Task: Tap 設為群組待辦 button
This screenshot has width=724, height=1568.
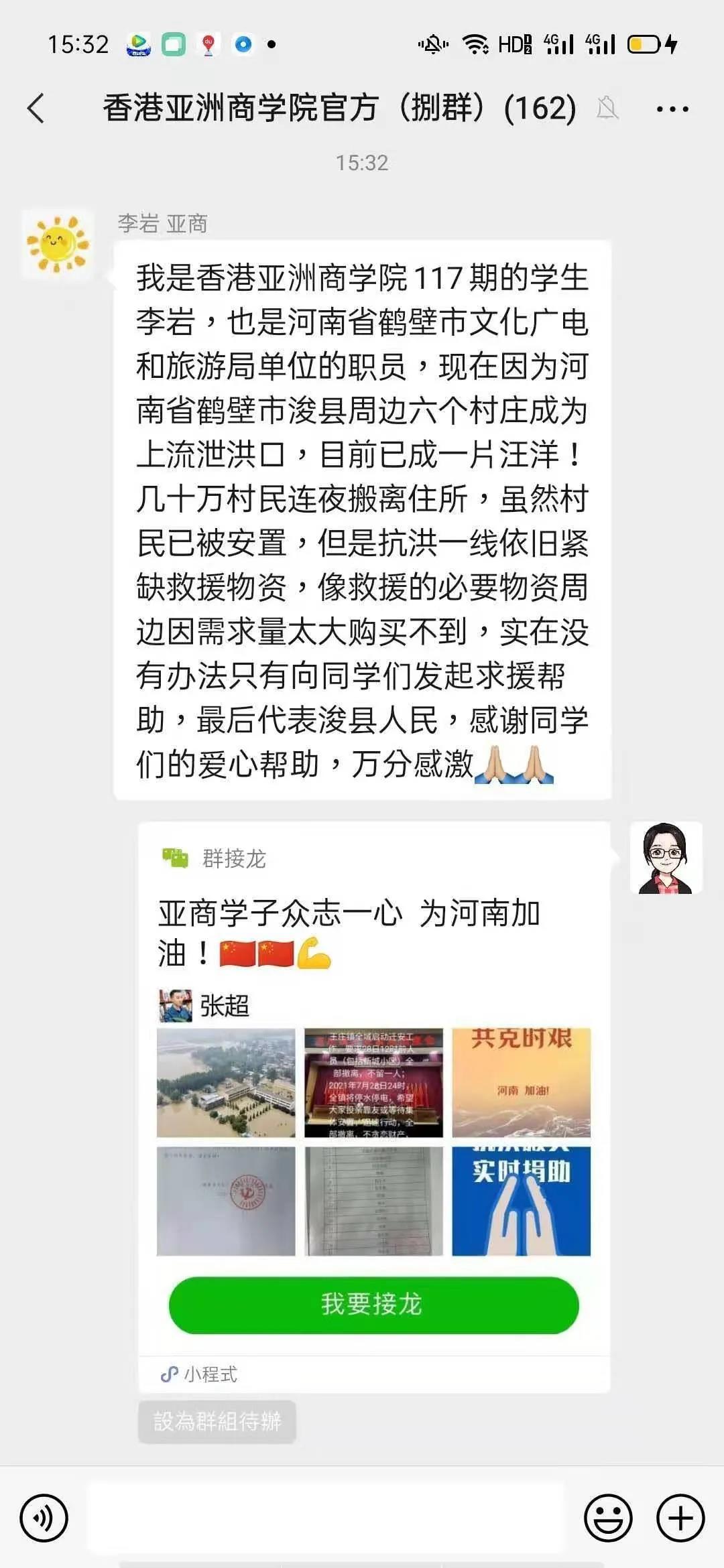Action: (217, 1421)
